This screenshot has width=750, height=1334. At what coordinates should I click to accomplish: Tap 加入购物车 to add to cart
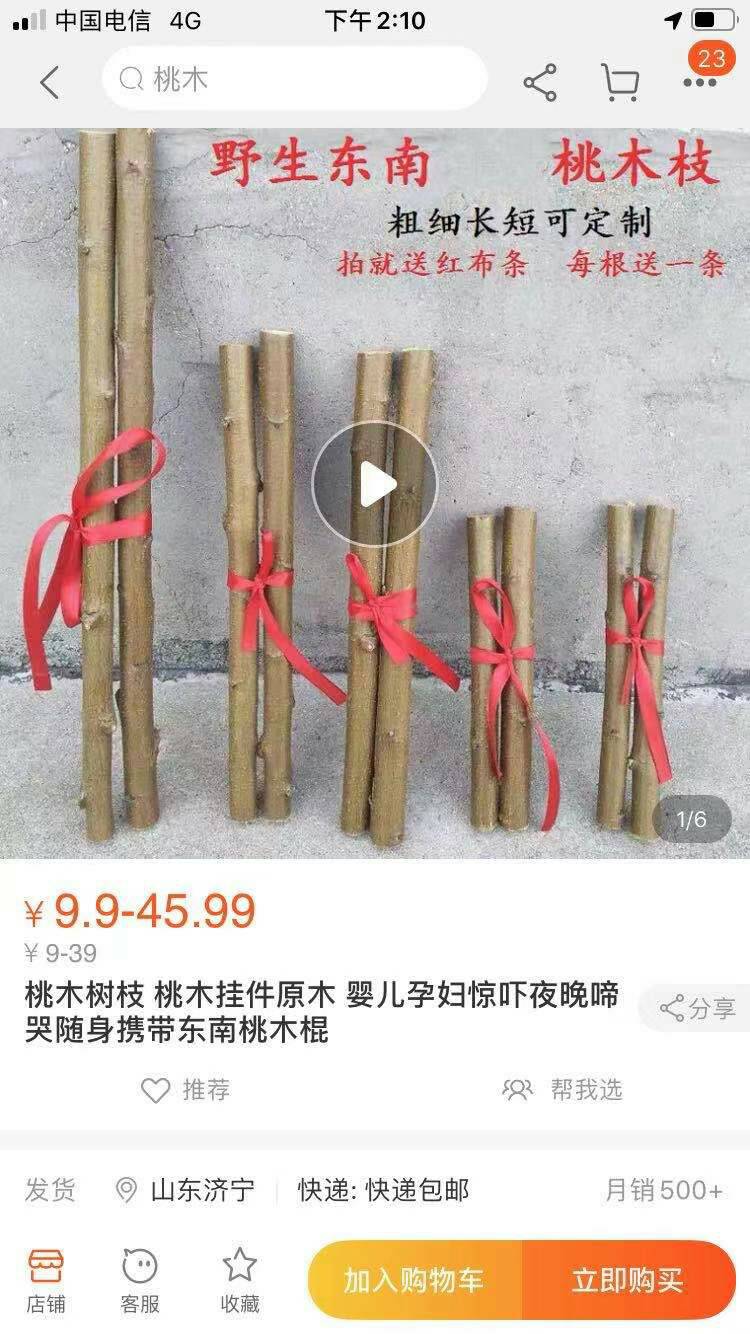[x=415, y=1280]
